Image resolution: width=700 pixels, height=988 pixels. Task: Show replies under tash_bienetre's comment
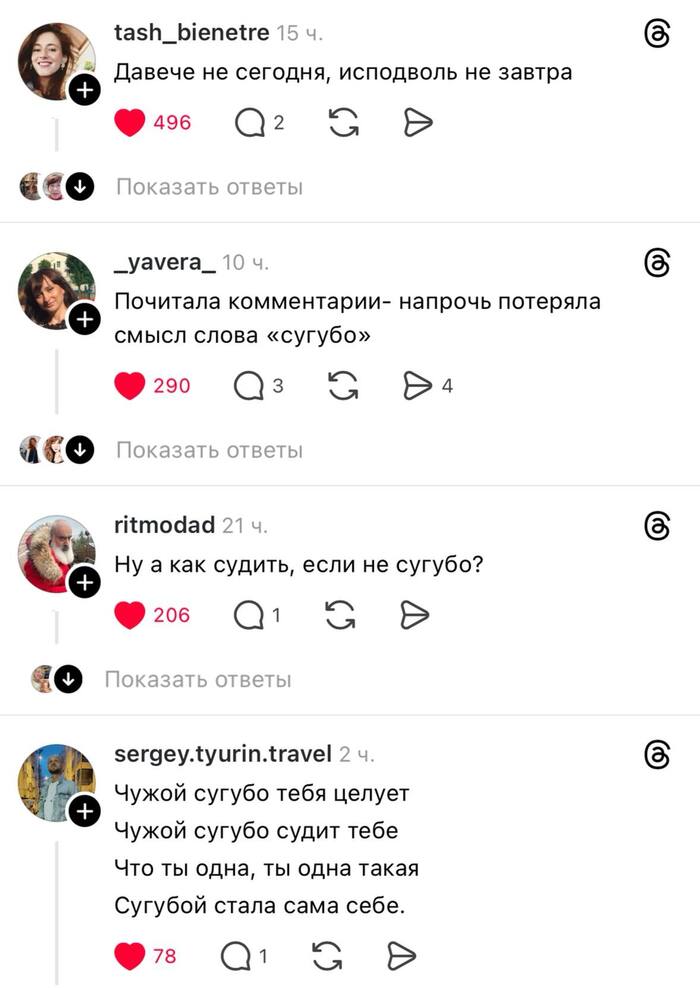pos(209,187)
